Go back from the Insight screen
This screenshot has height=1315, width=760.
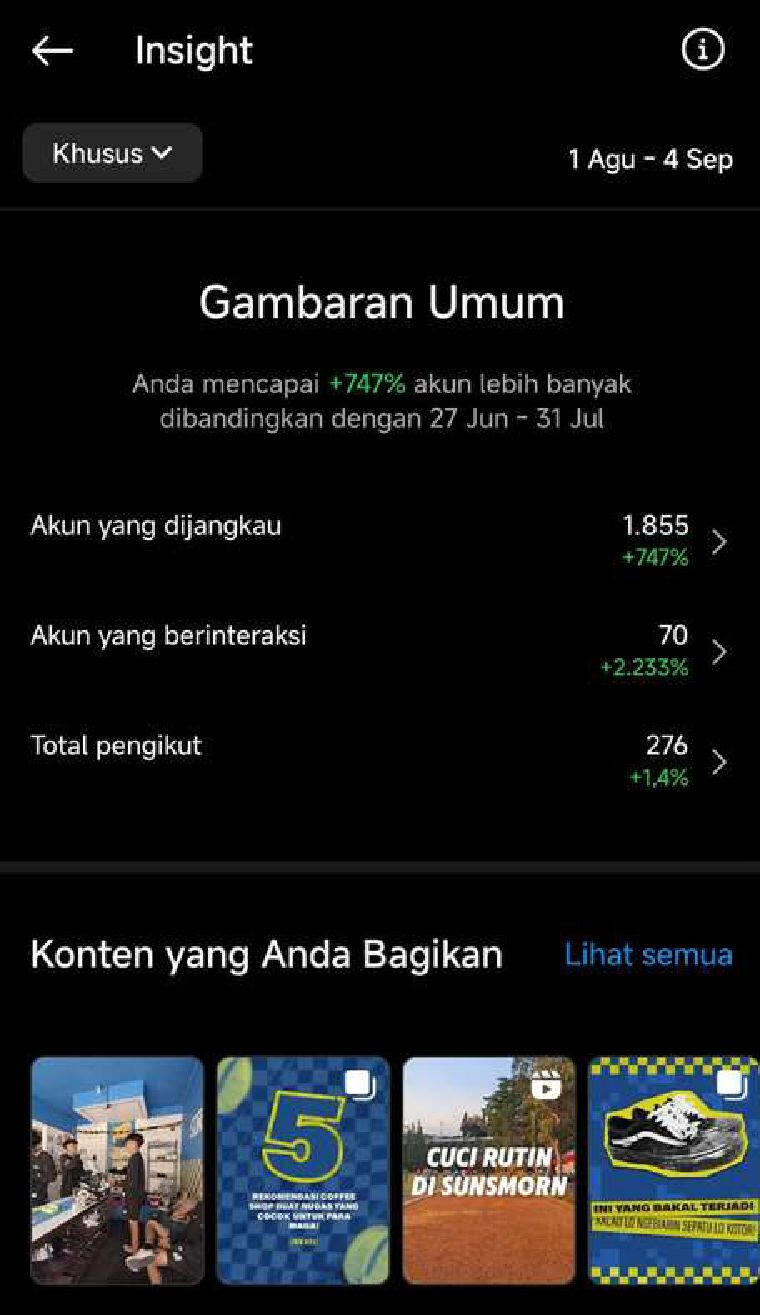click(x=52, y=50)
